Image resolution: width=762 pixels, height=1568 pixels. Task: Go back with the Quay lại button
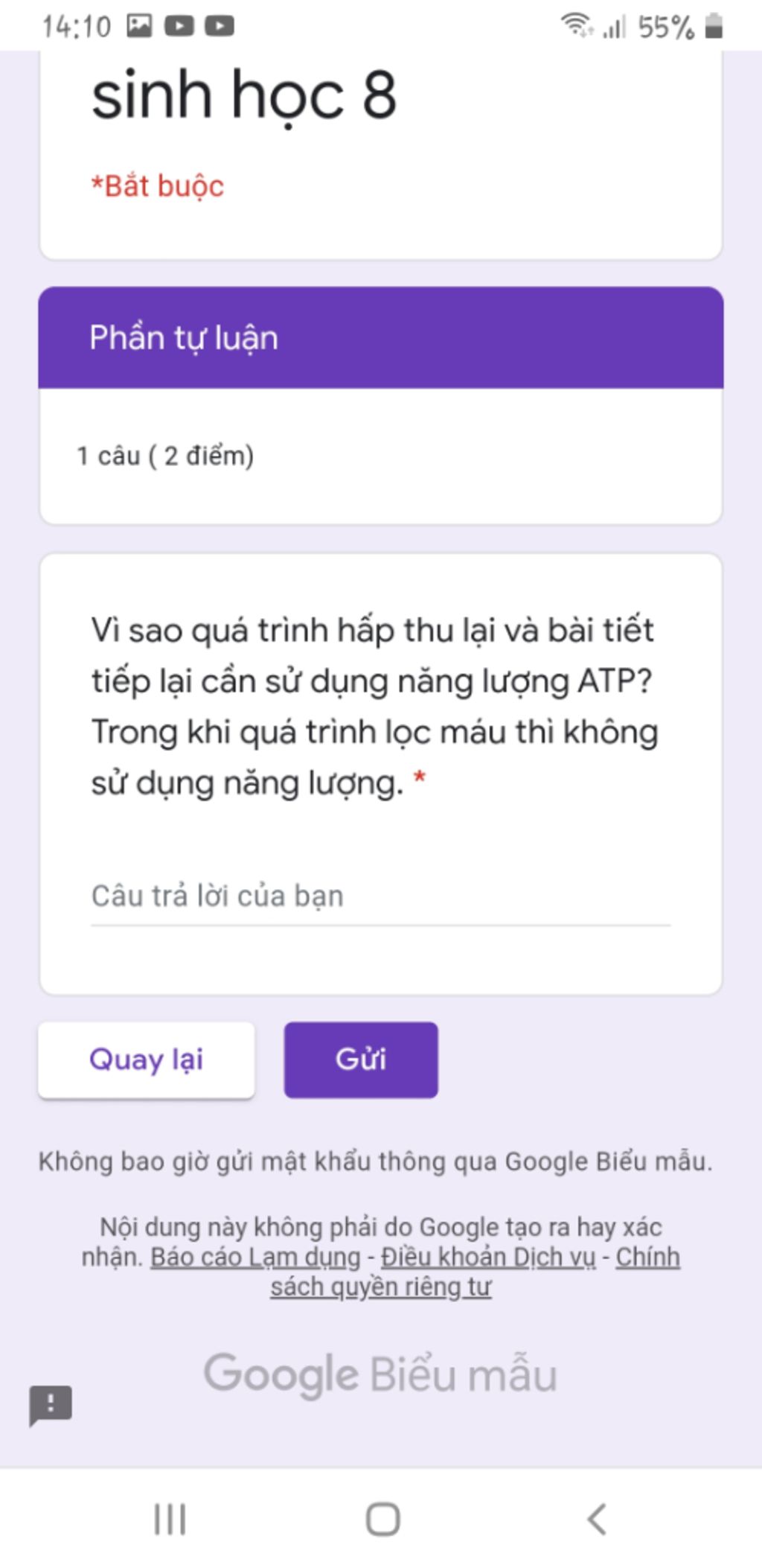(x=147, y=1059)
